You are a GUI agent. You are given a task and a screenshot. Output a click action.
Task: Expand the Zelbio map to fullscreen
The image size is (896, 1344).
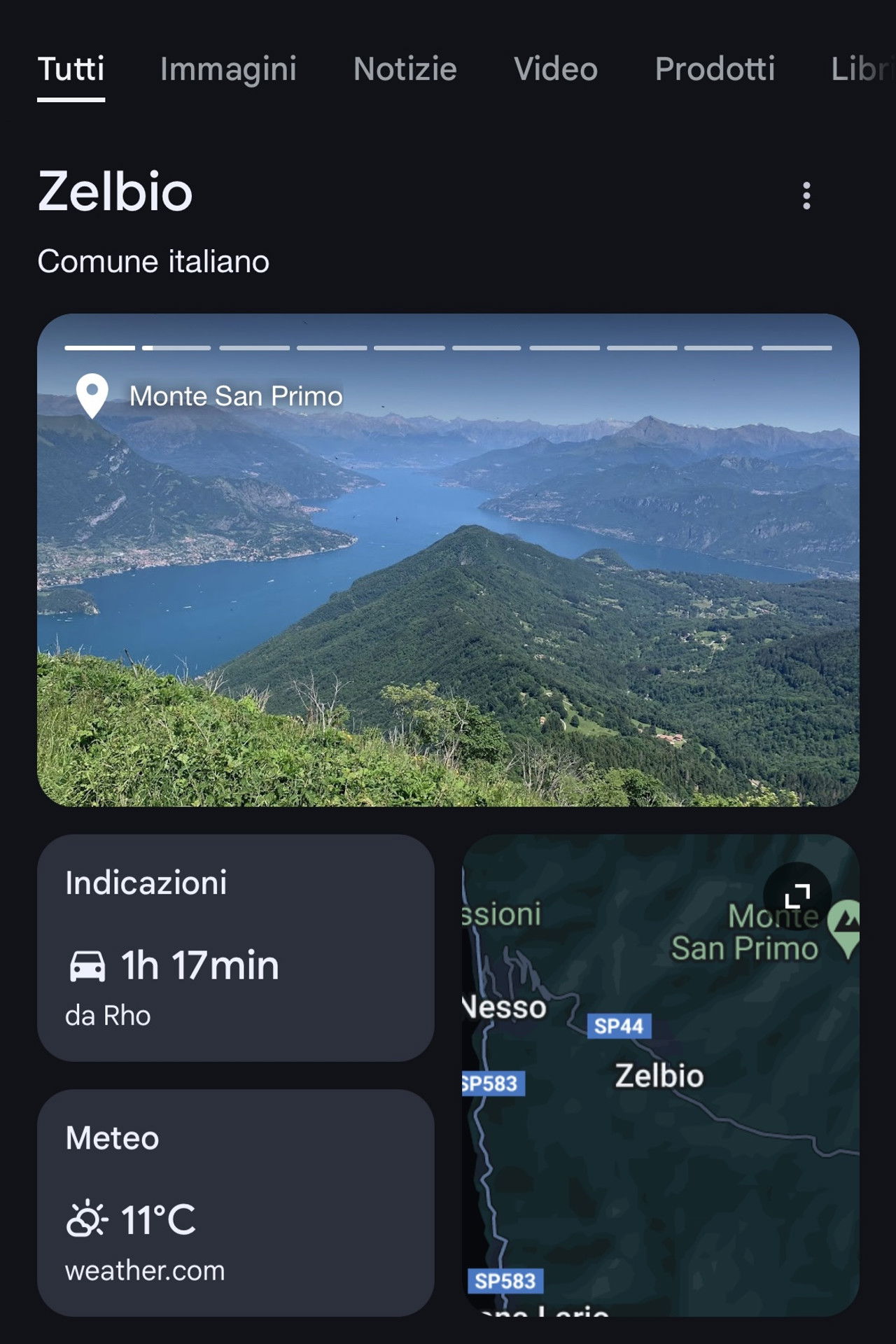pos(797,896)
